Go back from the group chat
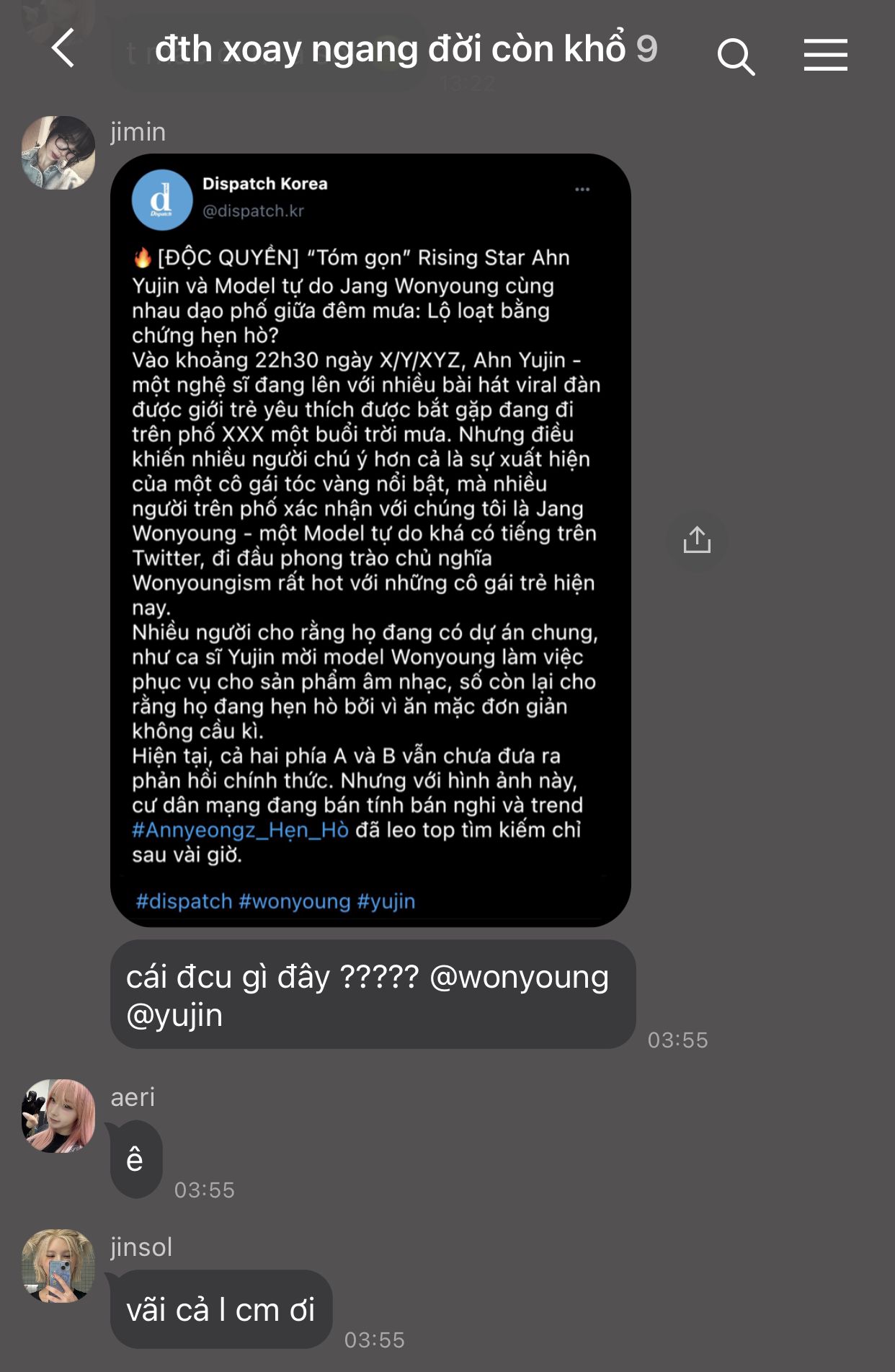The height and width of the screenshot is (1372, 895). (63, 49)
